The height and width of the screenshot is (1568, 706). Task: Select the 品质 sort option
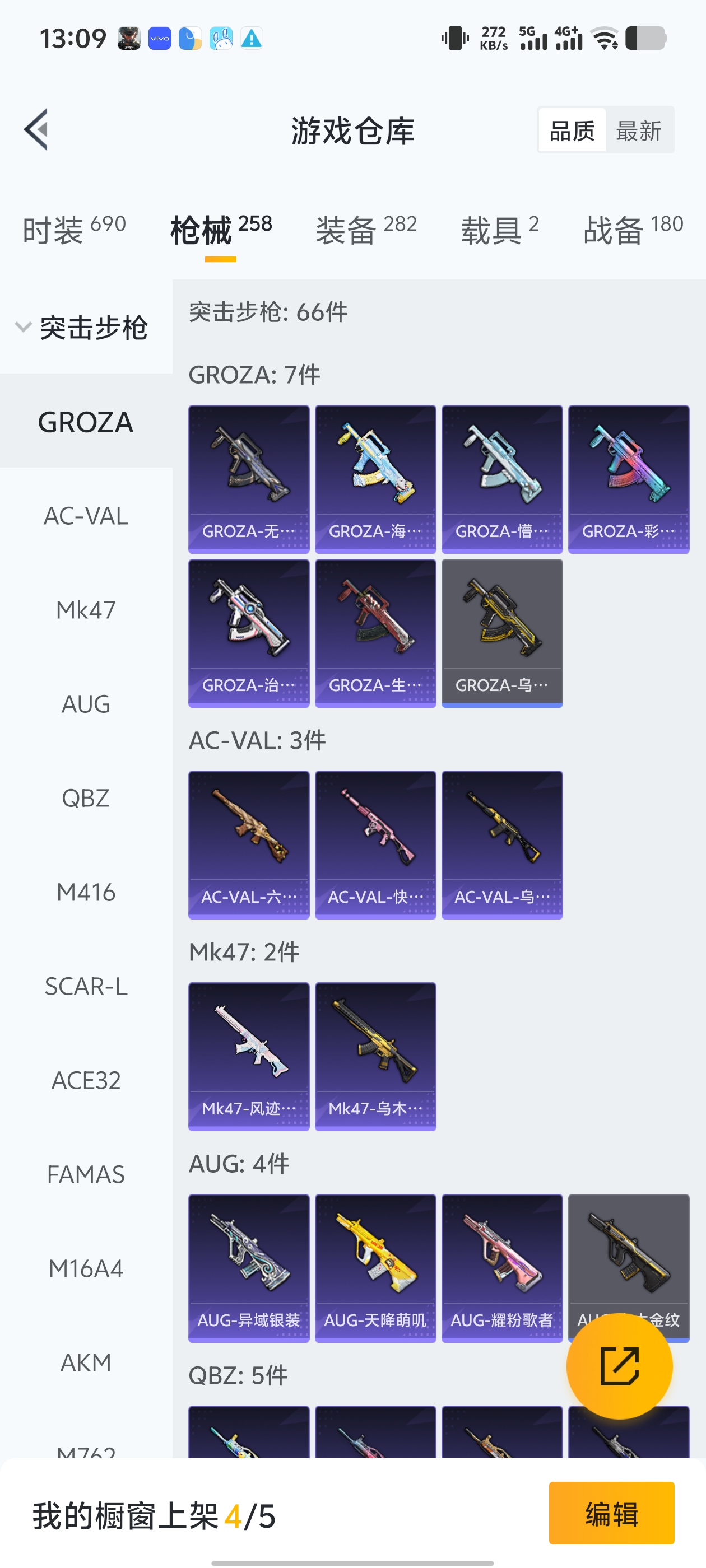tap(572, 131)
